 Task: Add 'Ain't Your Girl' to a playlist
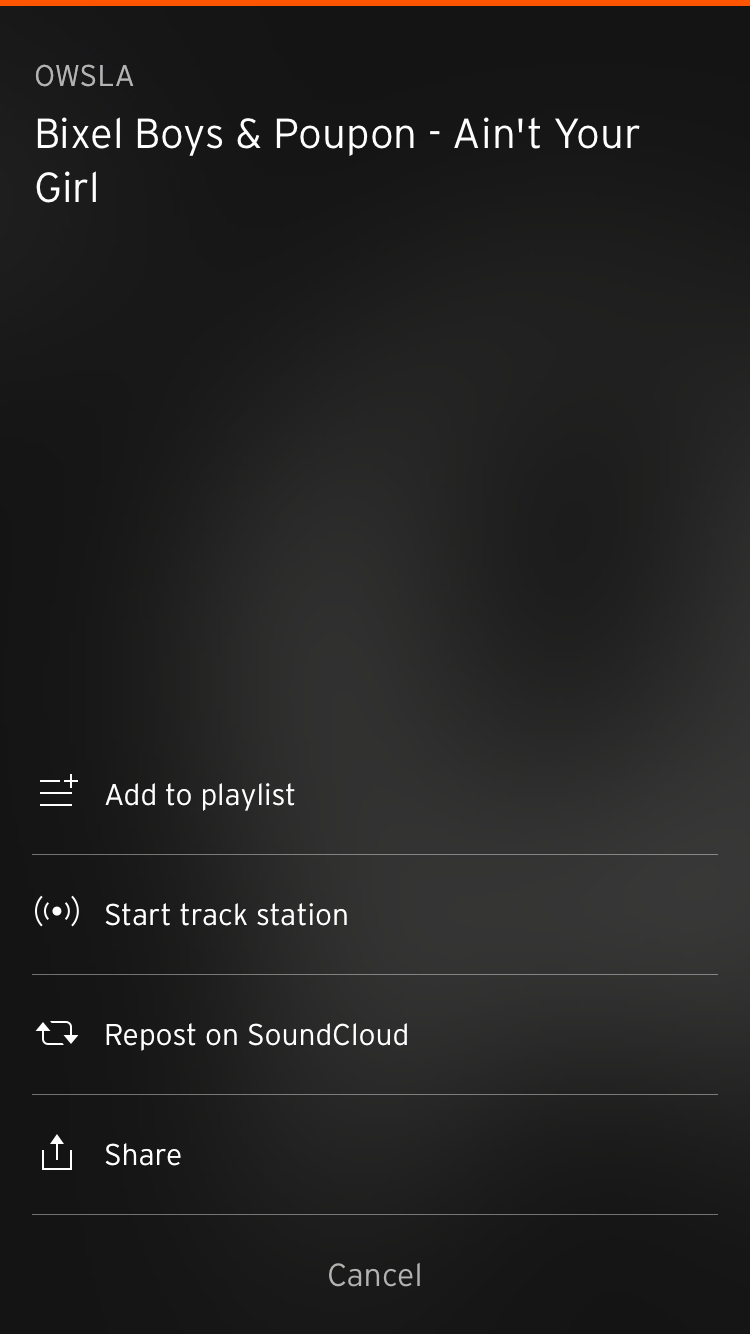[x=199, y=794]
